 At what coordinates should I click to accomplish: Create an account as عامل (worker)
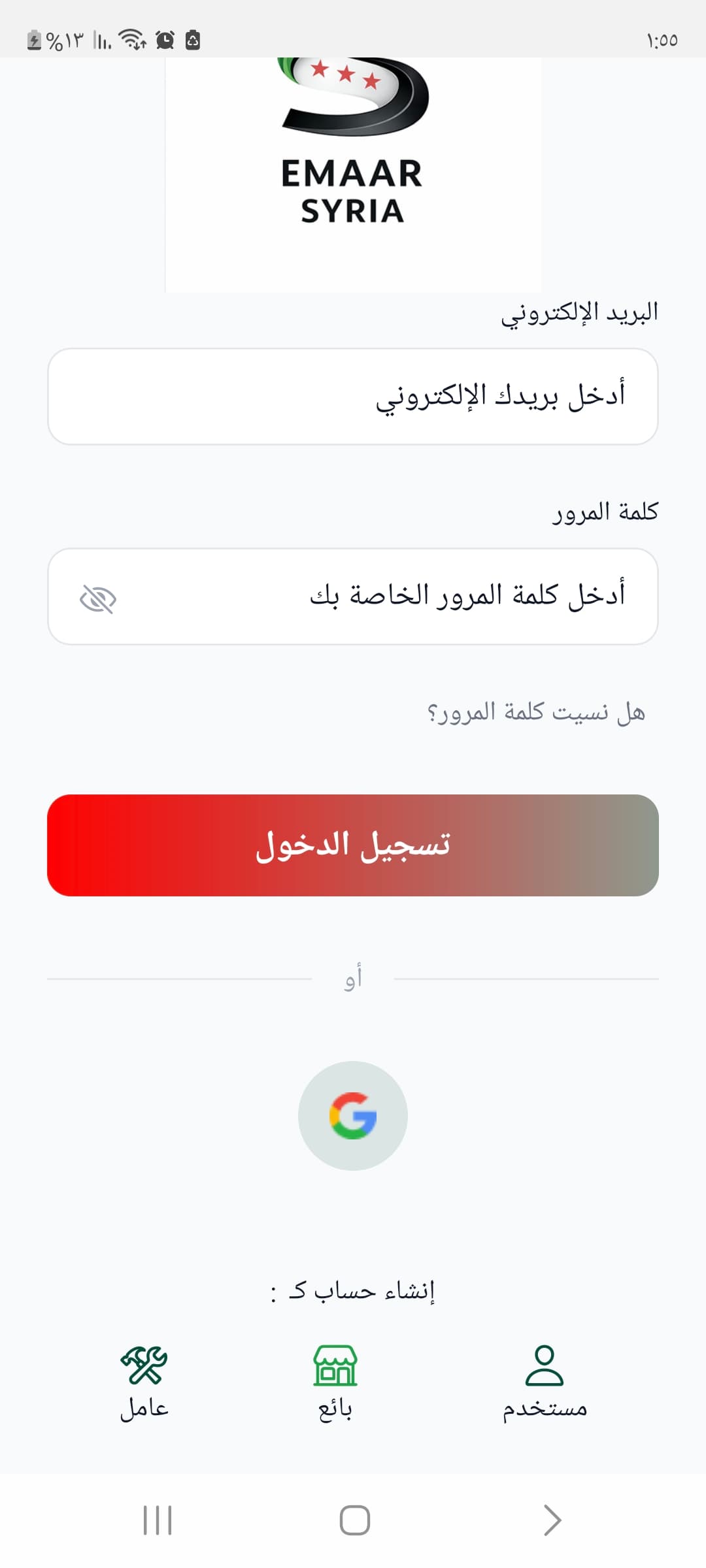(144, 1381)
